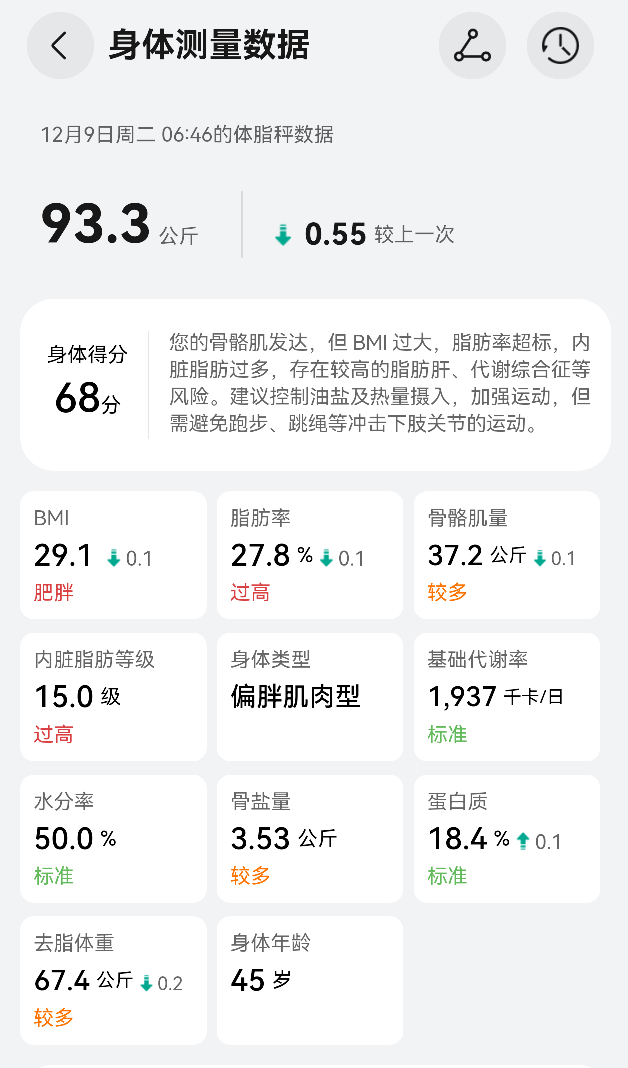Open the BMI 29.1 card
628x1068 pixels.
click(113, 555)
